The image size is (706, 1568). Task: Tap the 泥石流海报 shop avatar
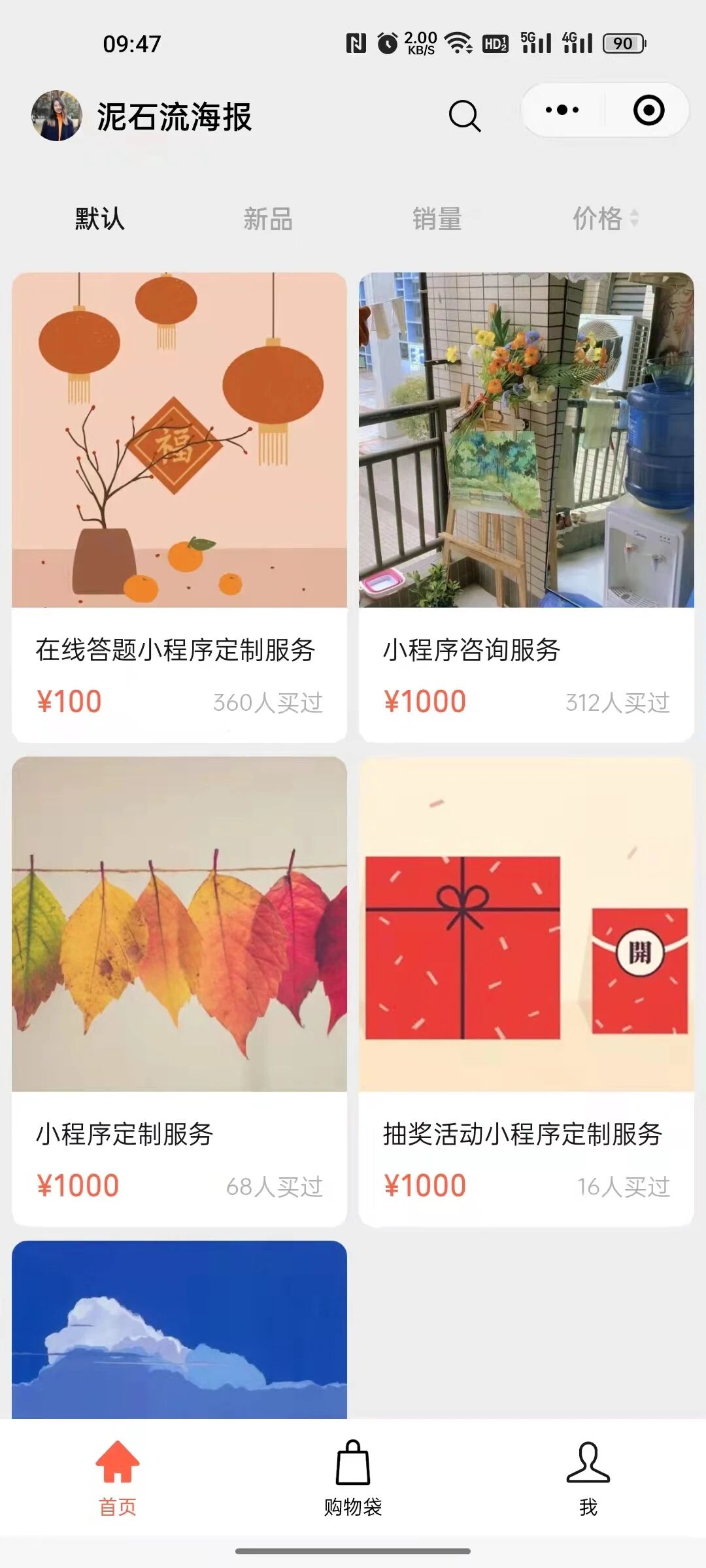[x=57, y=116]
